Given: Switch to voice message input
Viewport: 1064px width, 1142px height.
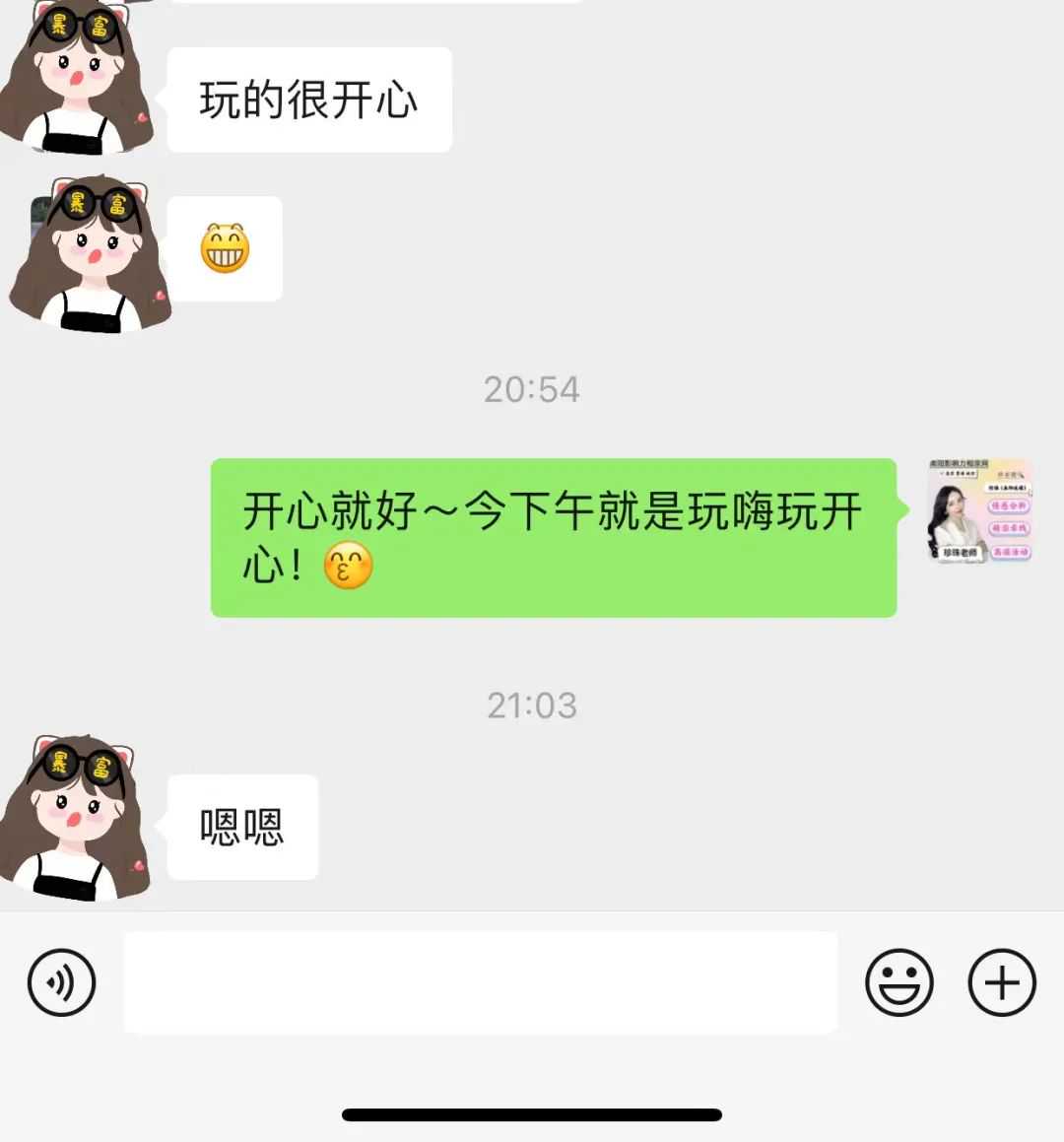Looking at the screenshot, I should [x=62, y=982].
